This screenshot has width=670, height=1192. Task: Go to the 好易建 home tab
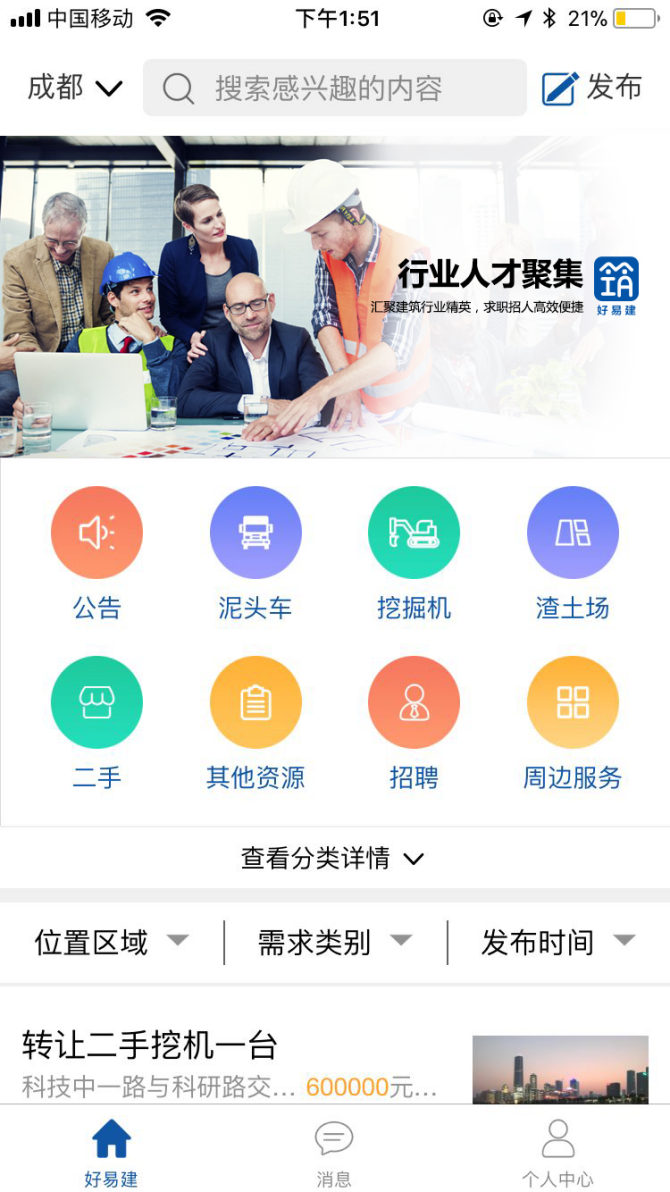tap(111, 1152)
